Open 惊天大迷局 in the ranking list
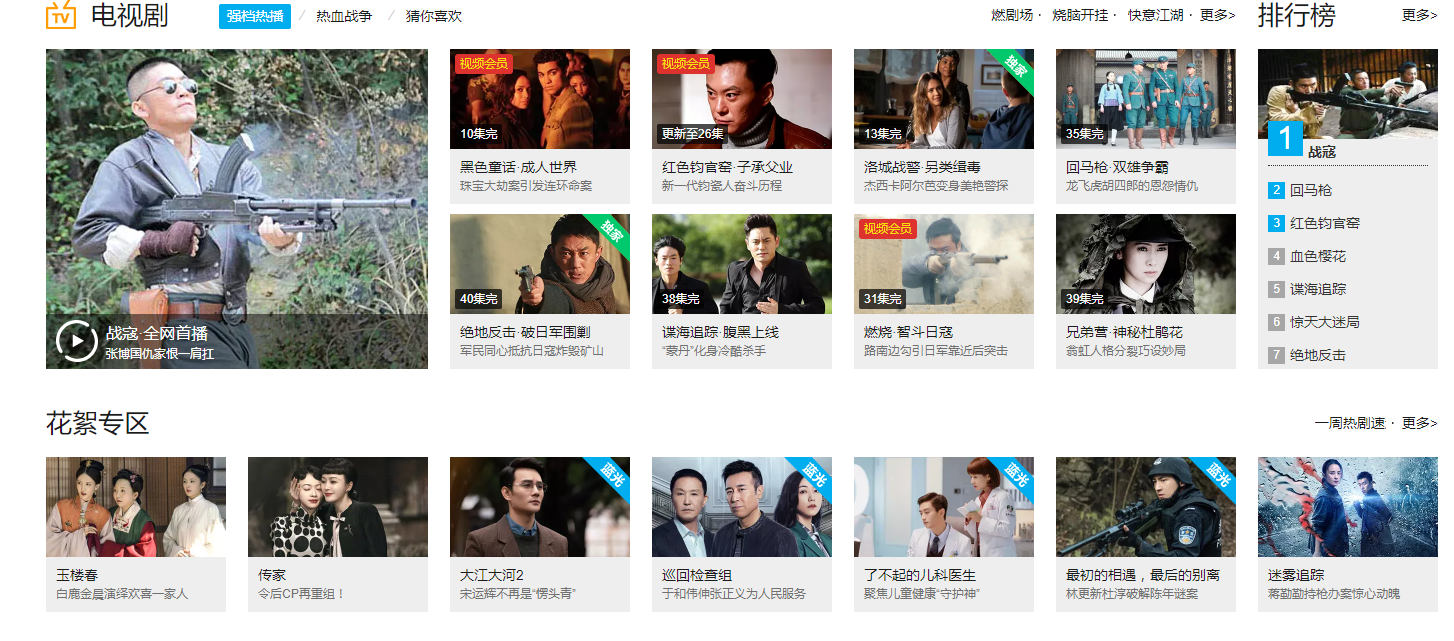1454x641 pixels. pyautogui.click(x=1324, y=322)
